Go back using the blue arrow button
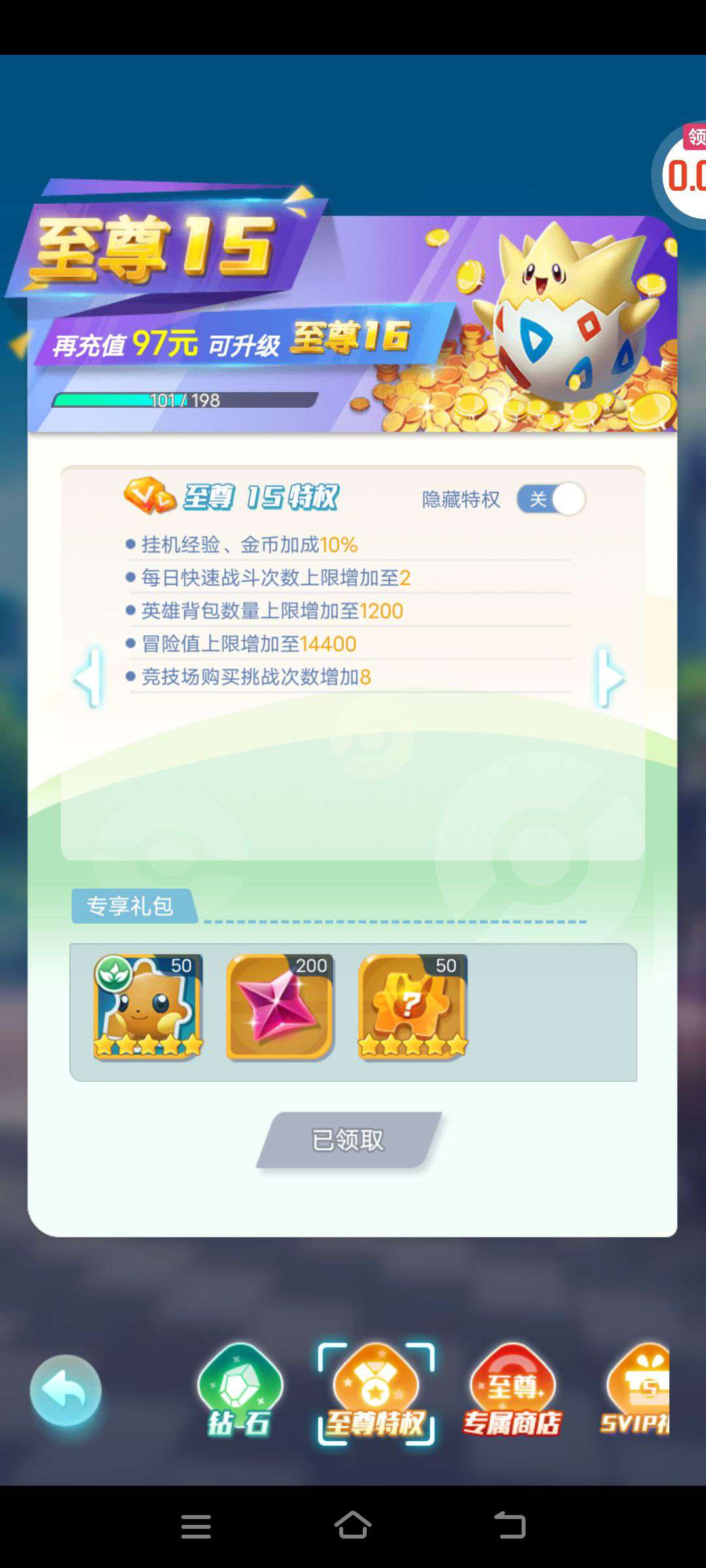The width and height of the screenshot is (706, 1568). click(65, 1390)
